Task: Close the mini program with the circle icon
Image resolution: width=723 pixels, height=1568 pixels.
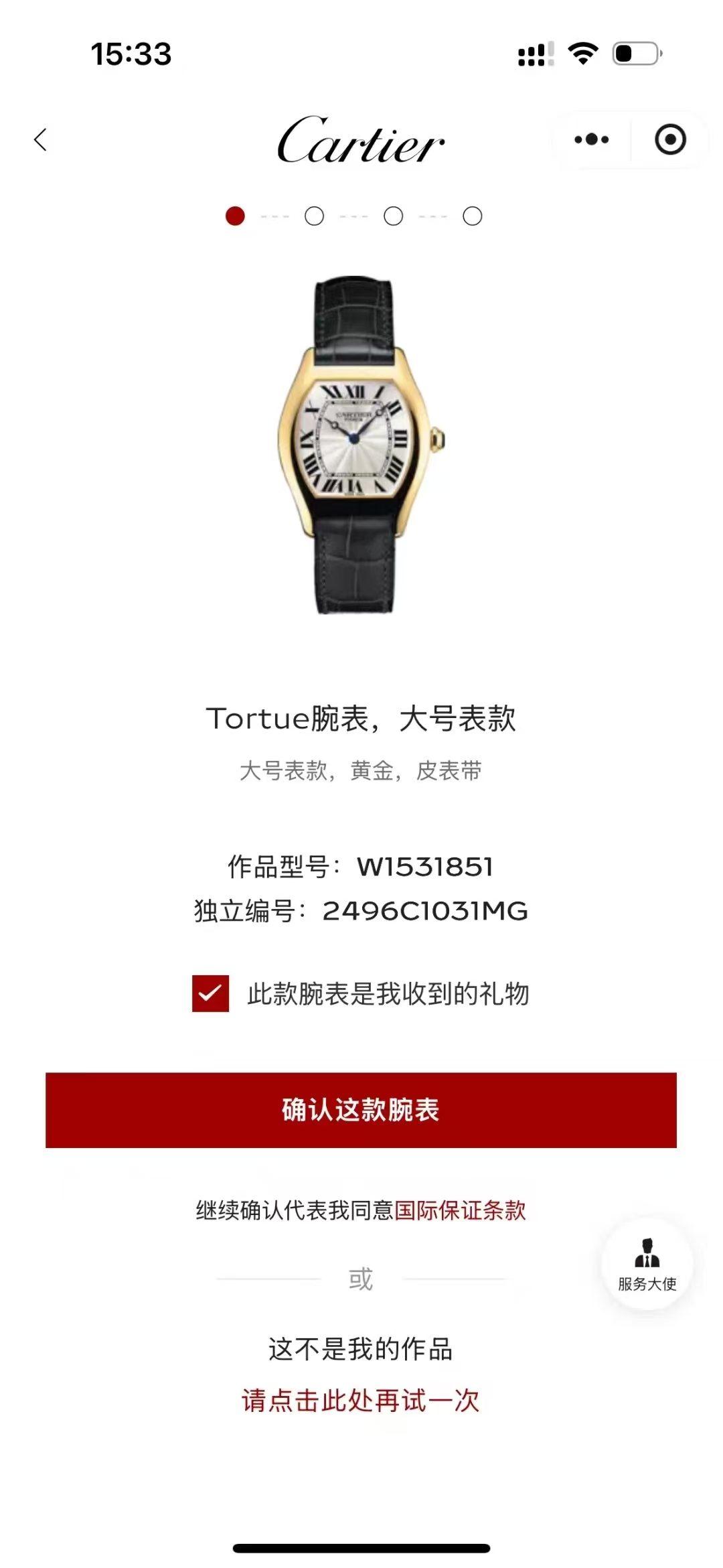Action: point(670,140)
